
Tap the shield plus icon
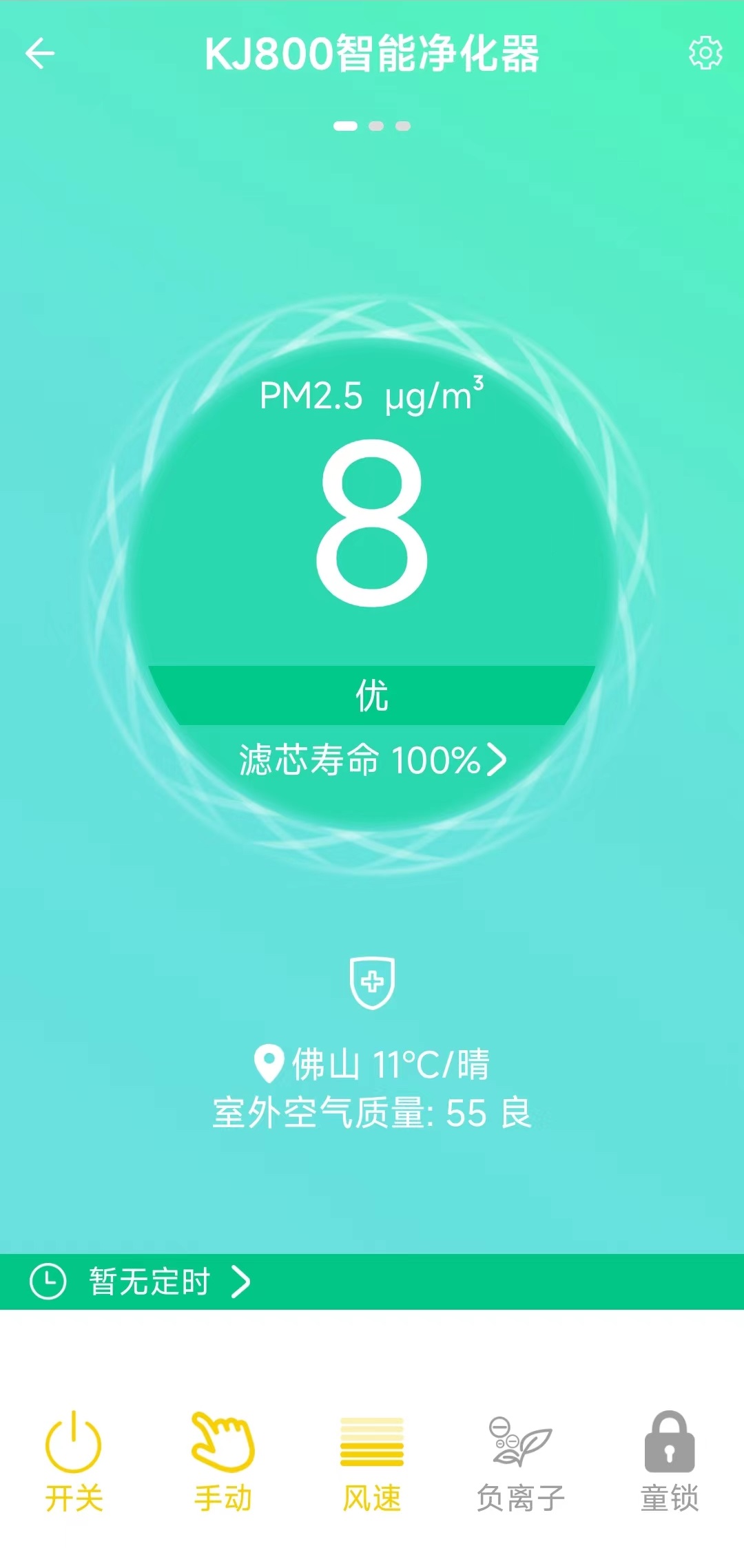[x=372, y=983]
